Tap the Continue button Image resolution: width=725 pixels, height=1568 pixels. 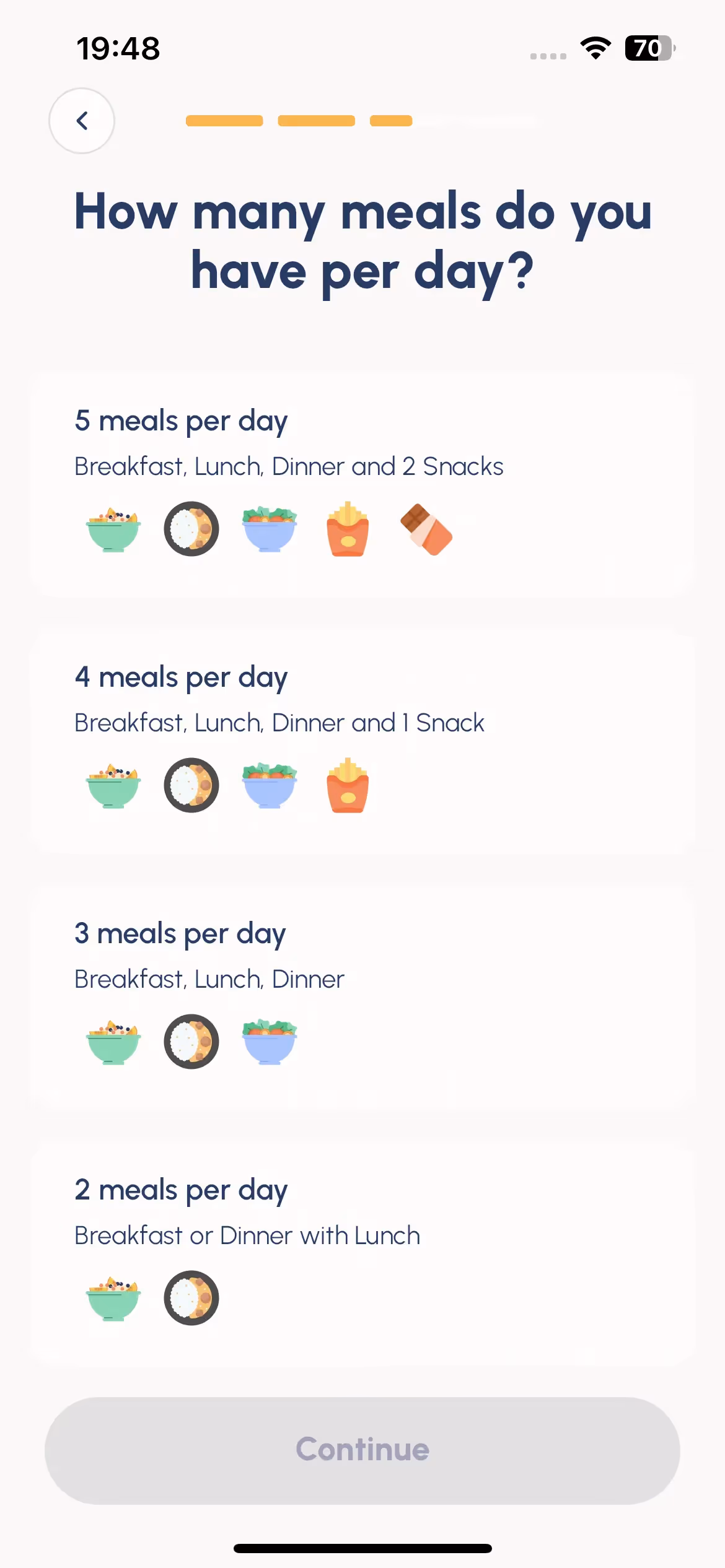pos(362,1450)
